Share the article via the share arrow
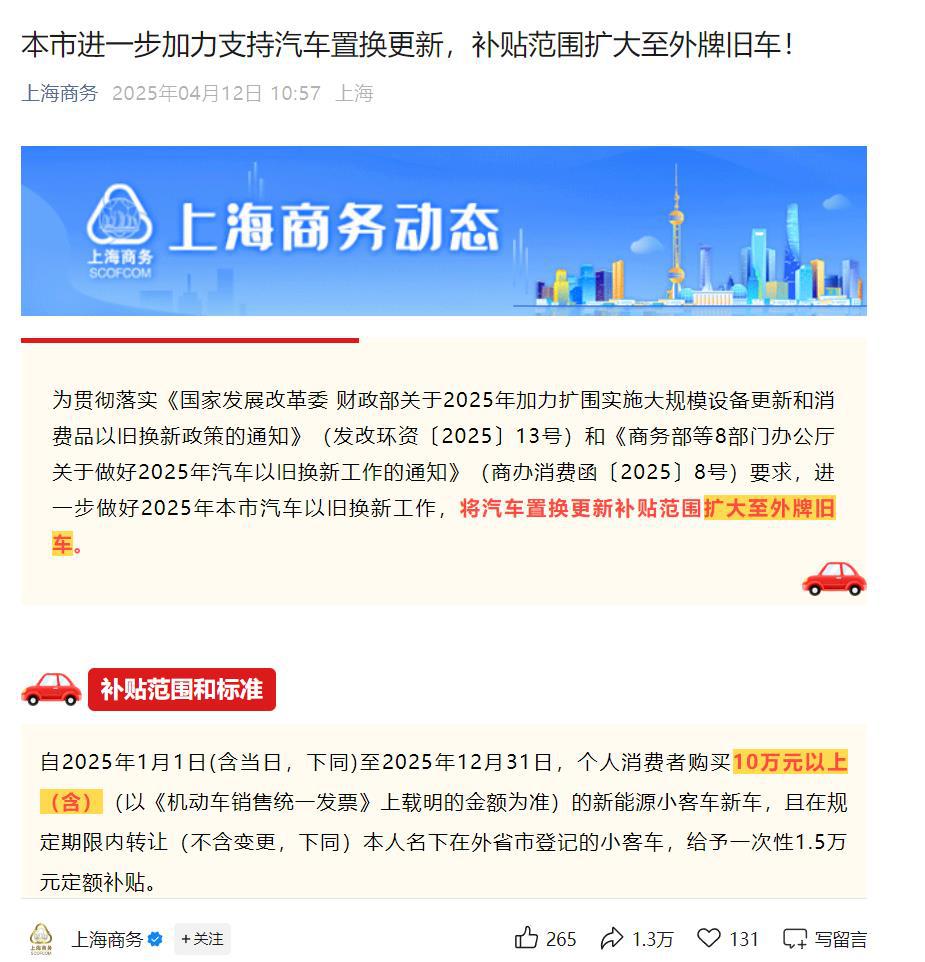925x962 pixels. pyautogui.click(x=611, y=938)
